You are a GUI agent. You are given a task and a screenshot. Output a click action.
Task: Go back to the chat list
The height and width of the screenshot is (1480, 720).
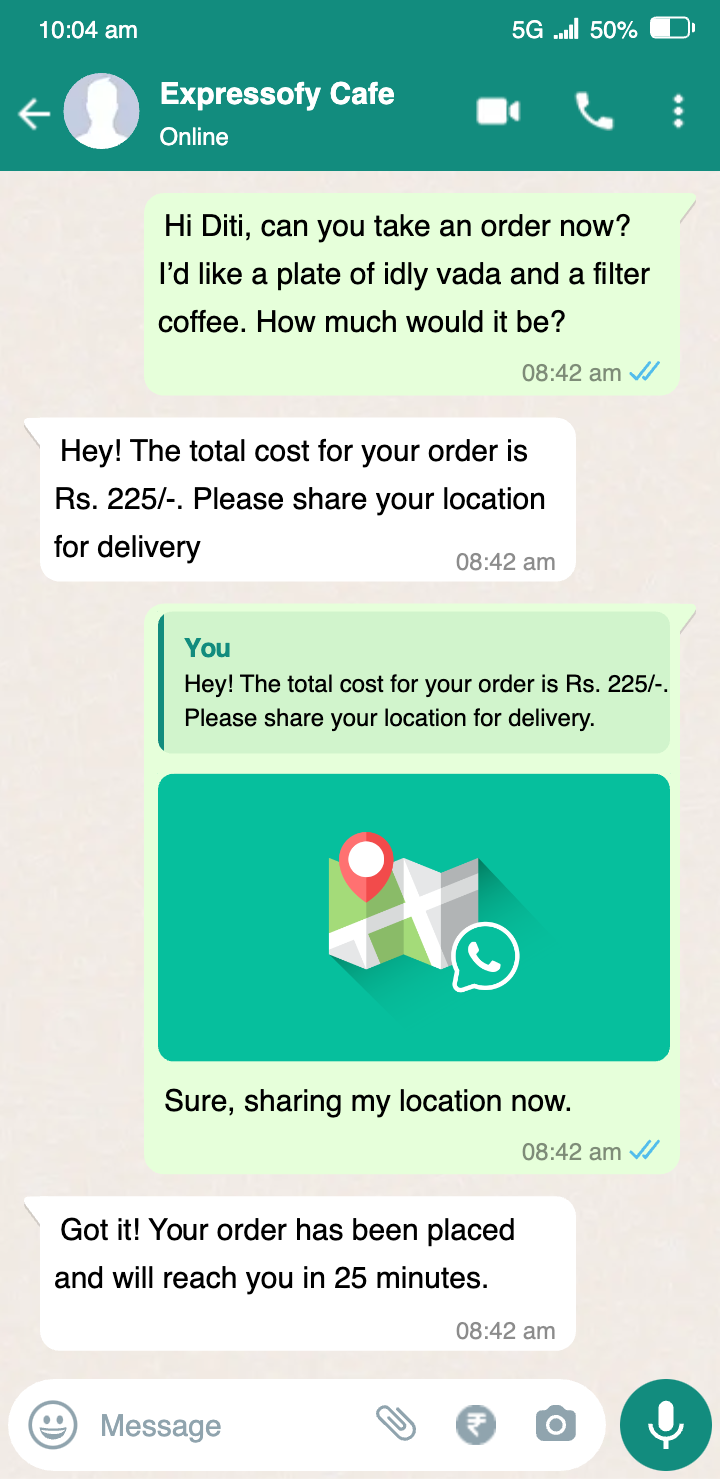pyautogui.click(x=34, y=114)
